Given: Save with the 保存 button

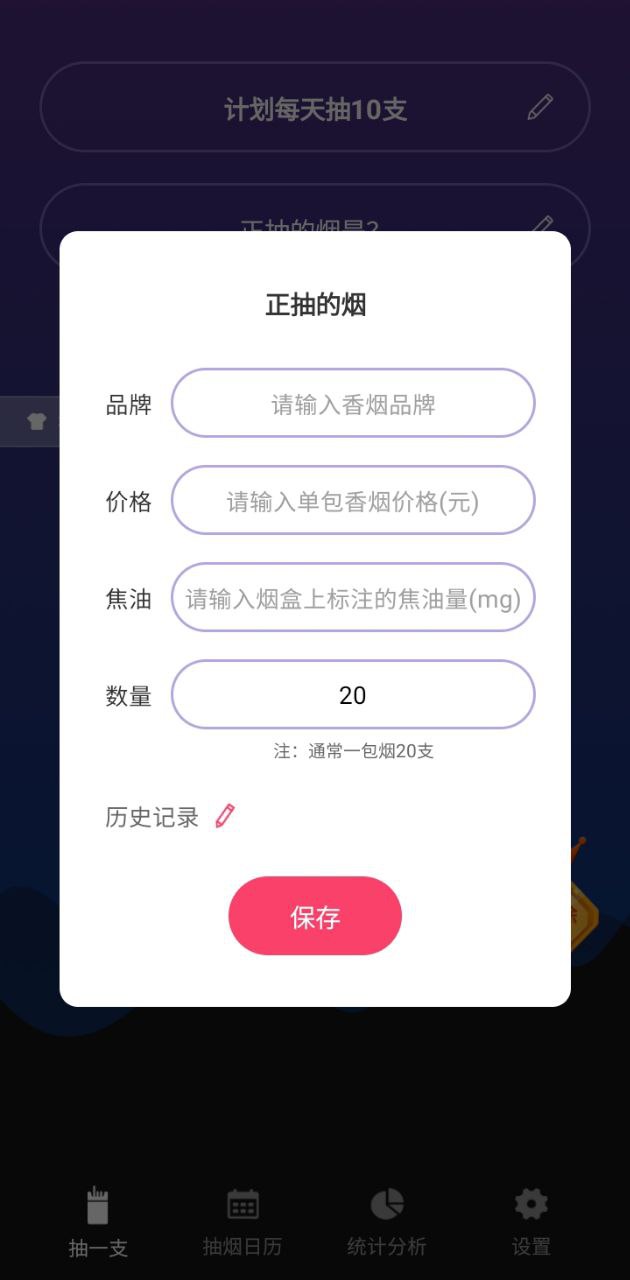Looking at the screenshot, I should pyautogui.click(x=315, y=916).
